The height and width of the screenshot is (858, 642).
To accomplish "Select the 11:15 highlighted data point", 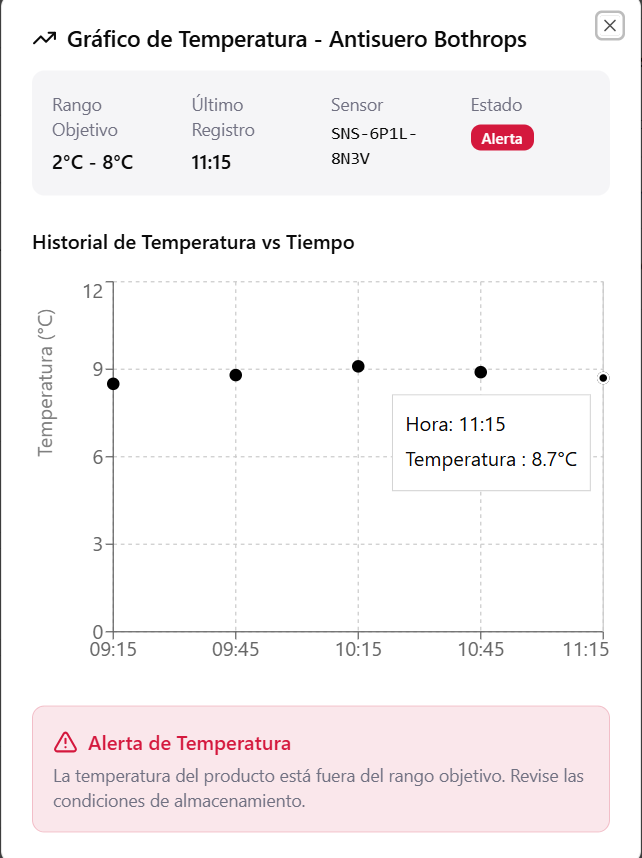I will (603, 378).
